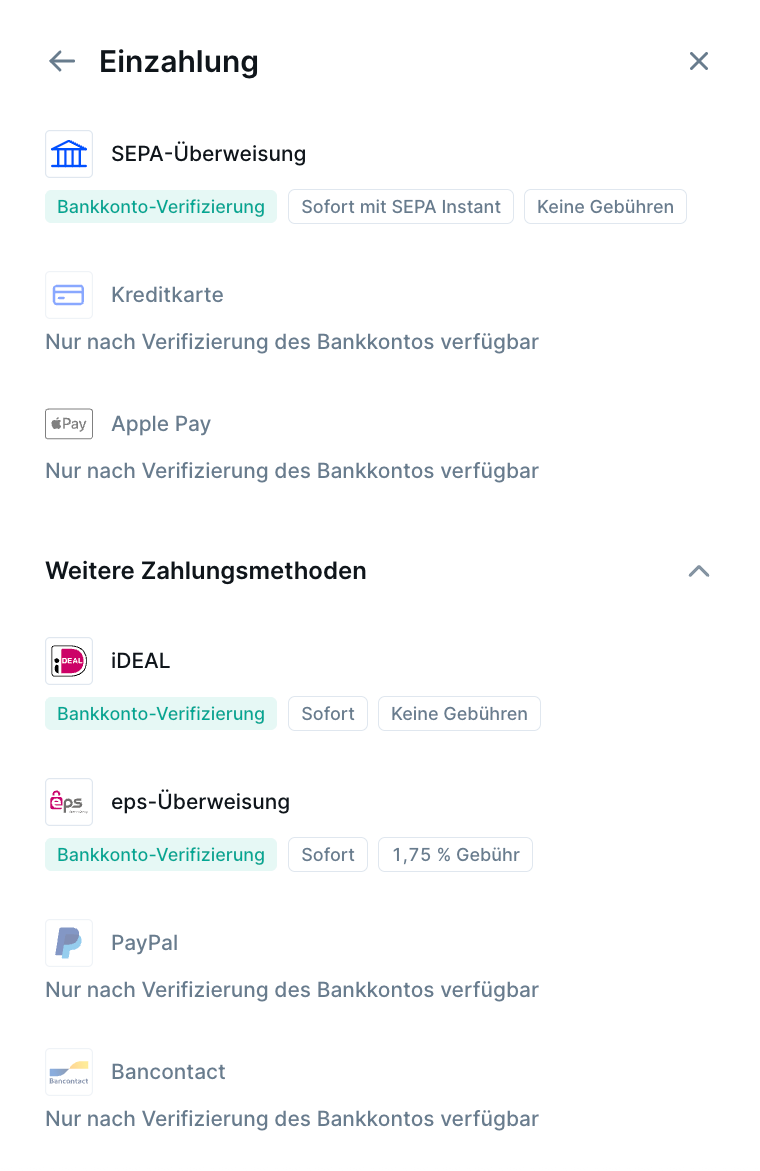Choose Kreditkarte as payment method
The height and width of the screenshot is (1171, 760).
pos(167,295)
